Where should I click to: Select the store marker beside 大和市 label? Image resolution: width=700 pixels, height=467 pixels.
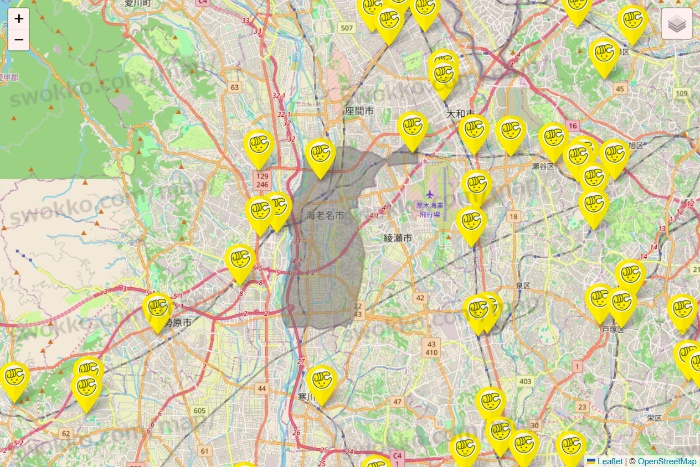[x=443, y=75]
